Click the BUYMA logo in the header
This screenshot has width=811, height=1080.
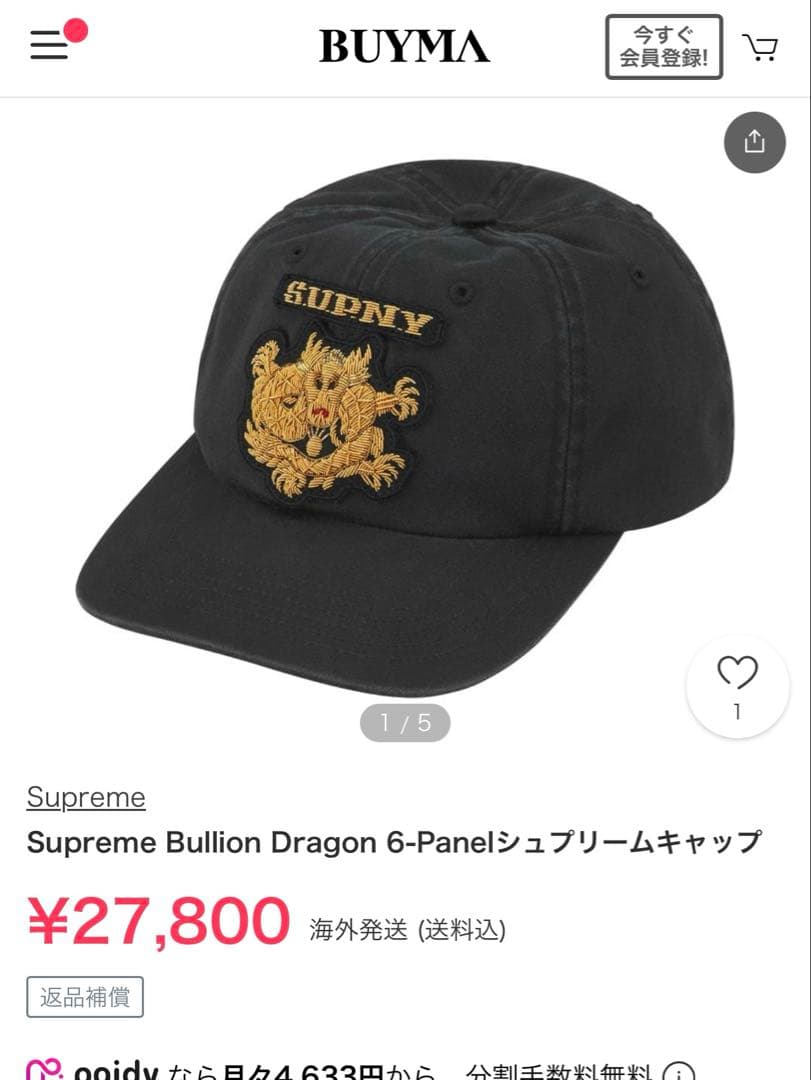click(404, 46)
